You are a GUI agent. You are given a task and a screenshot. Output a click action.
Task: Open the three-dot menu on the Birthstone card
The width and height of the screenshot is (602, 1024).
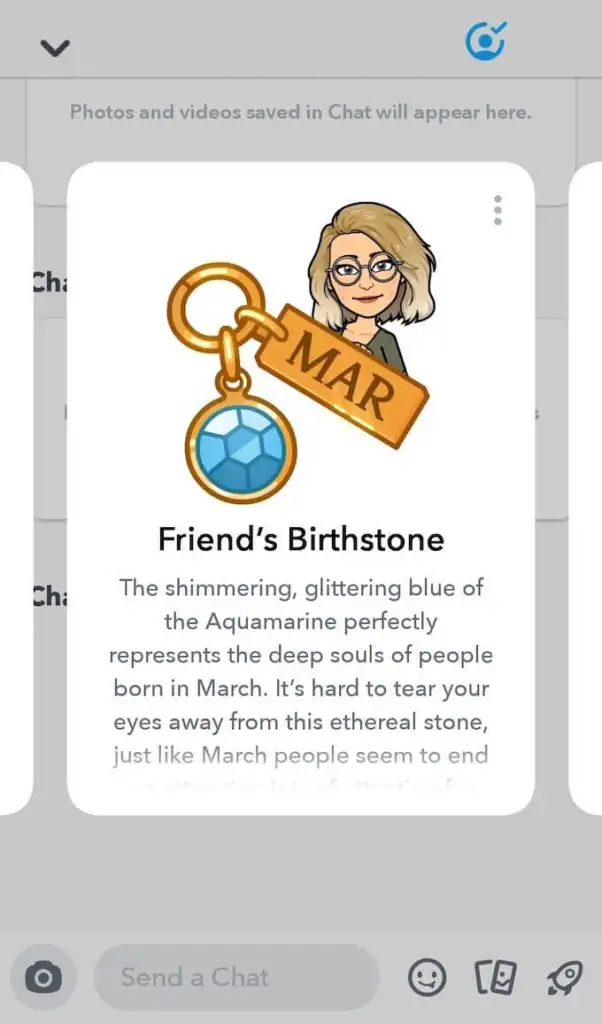click(497, 210)
